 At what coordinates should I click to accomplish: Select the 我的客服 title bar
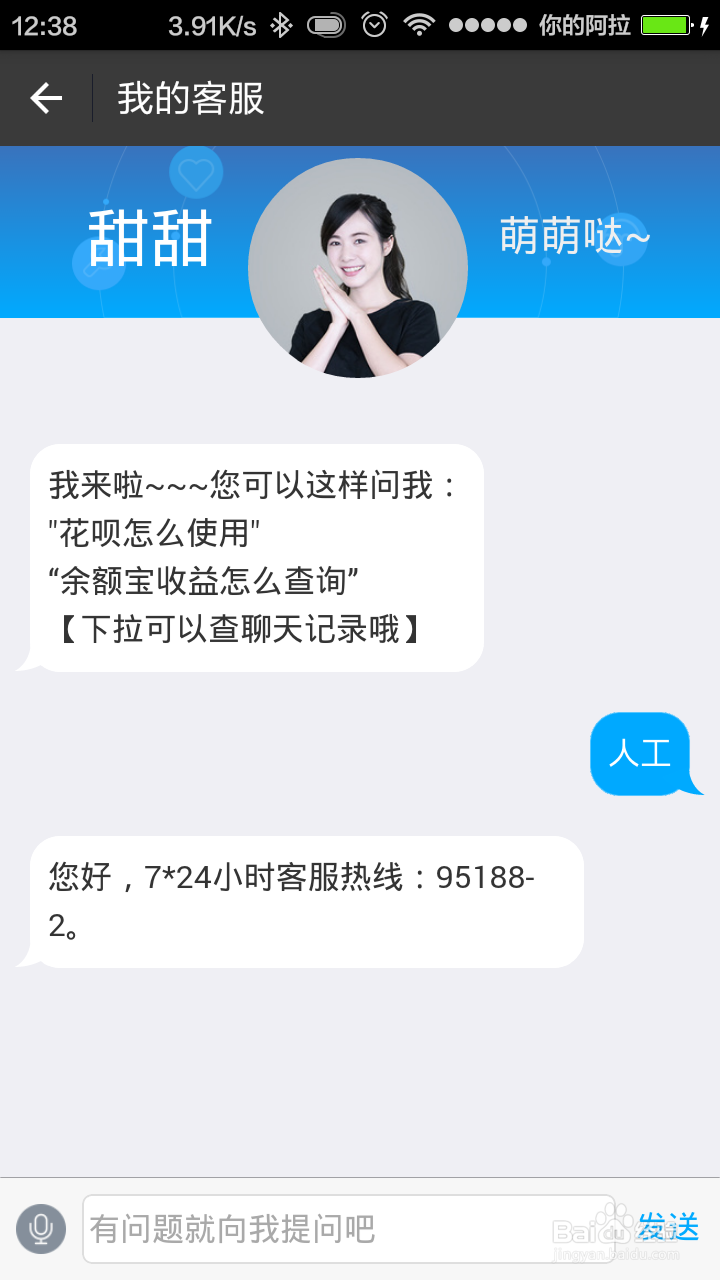click(x=190, y=97)
